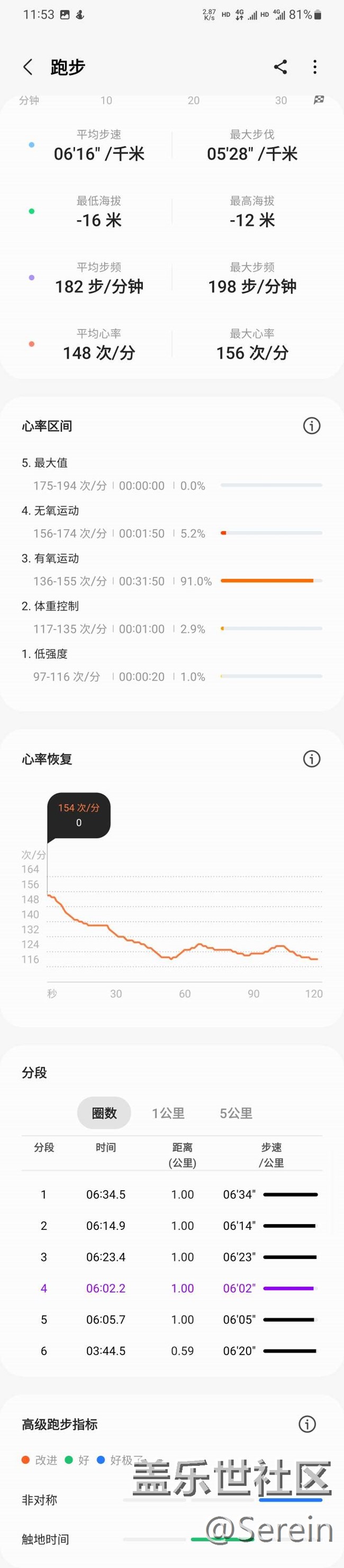Switch to the 5公里 splits tab

tap(236, 1113)
